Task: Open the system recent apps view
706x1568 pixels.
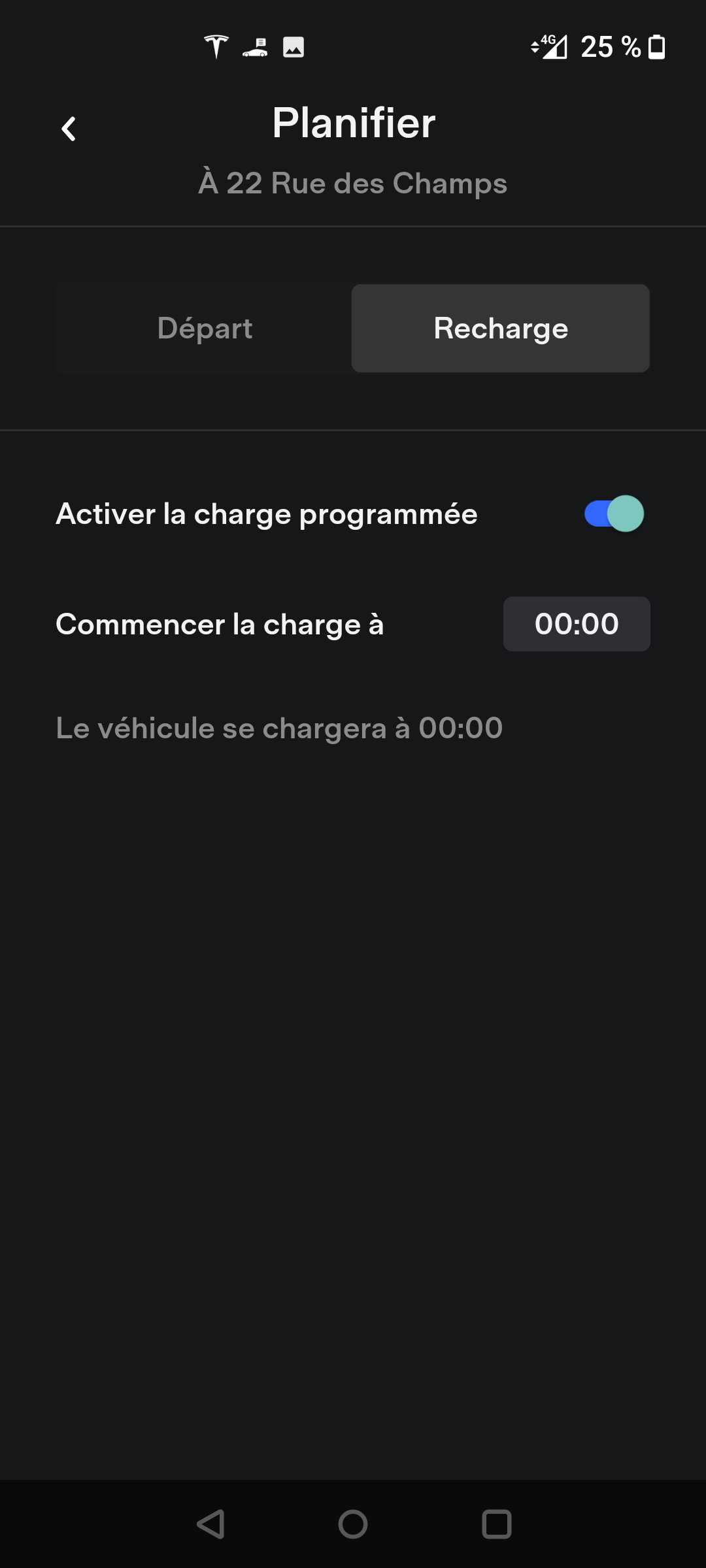Action: click(x=497, y=1524)
